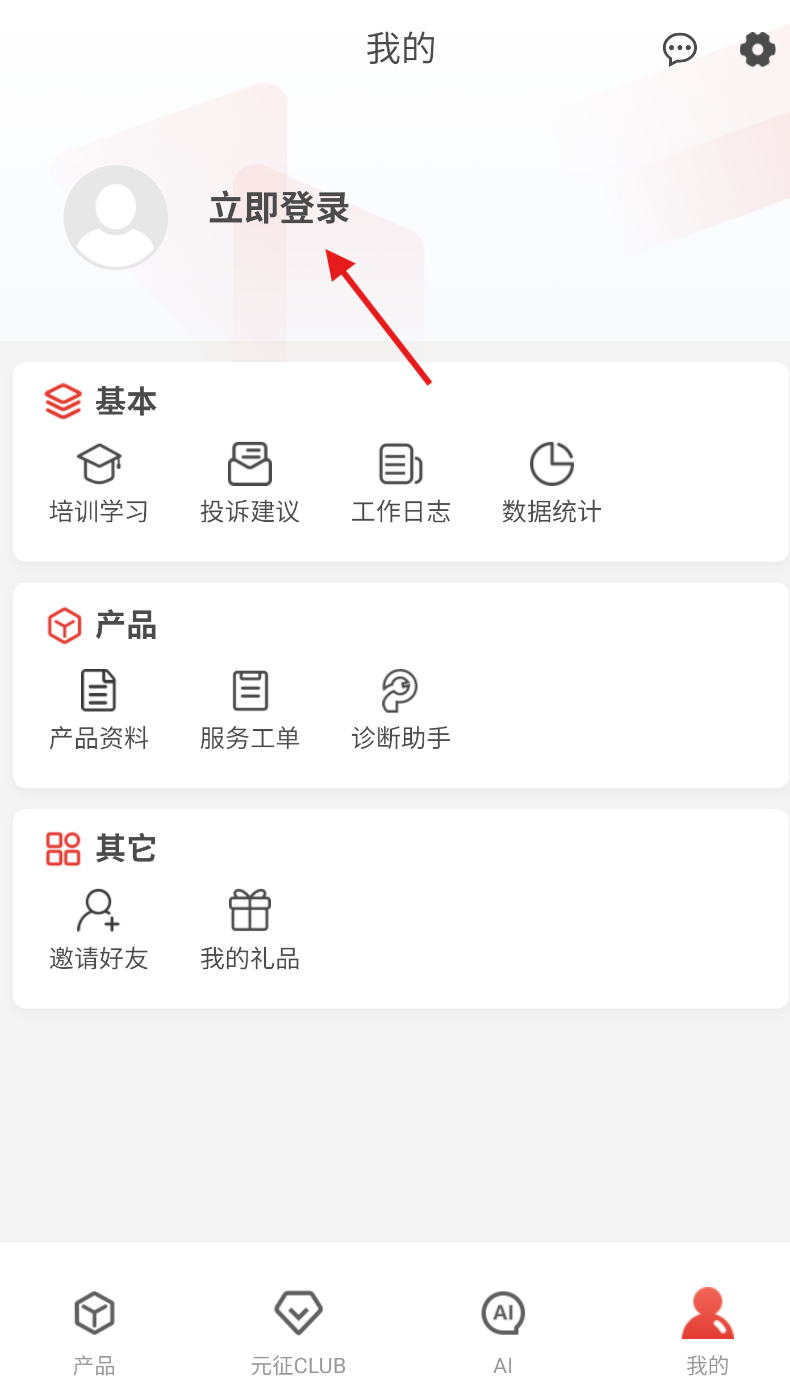Open 产品资料 product documents
The image size is (790, 1384).
coord(99,710)
